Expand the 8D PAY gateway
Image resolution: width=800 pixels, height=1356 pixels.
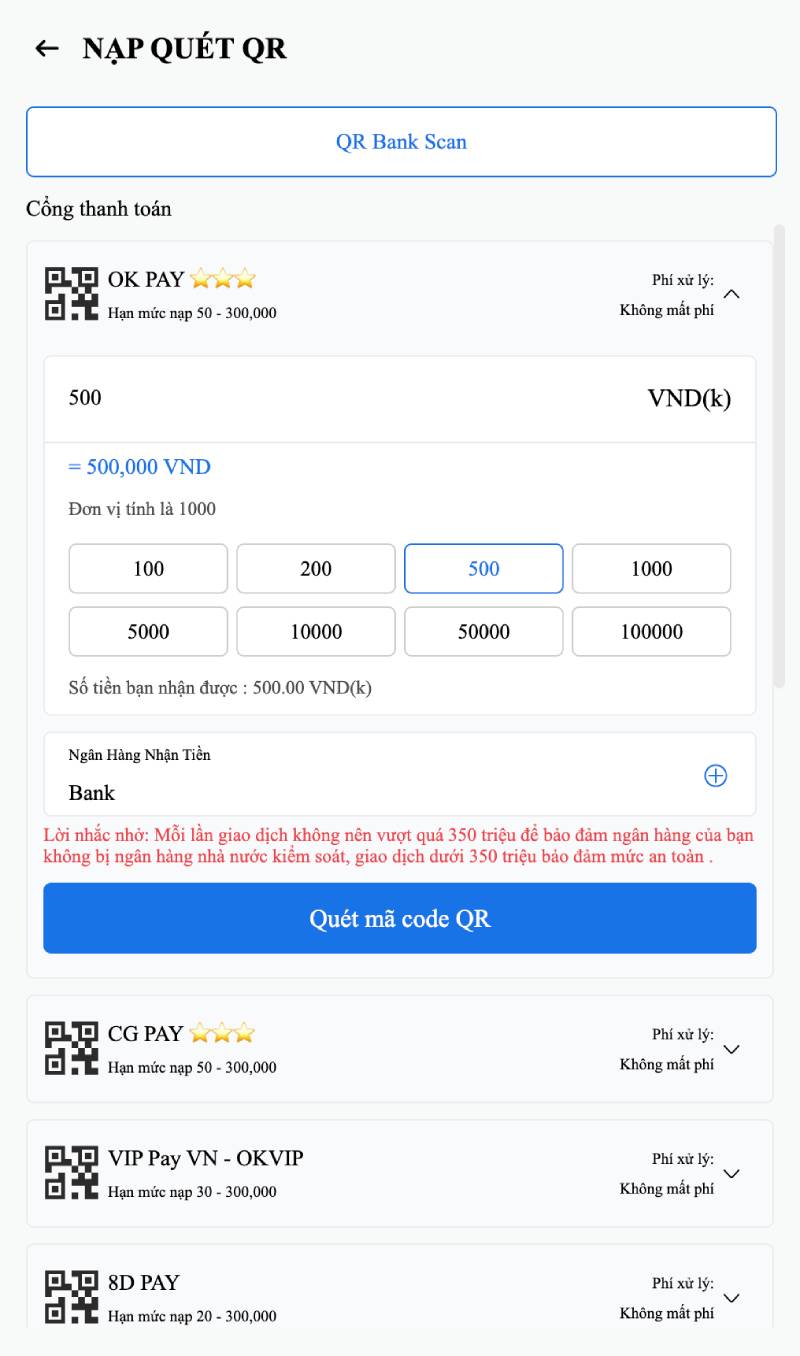pos(731,1298)
